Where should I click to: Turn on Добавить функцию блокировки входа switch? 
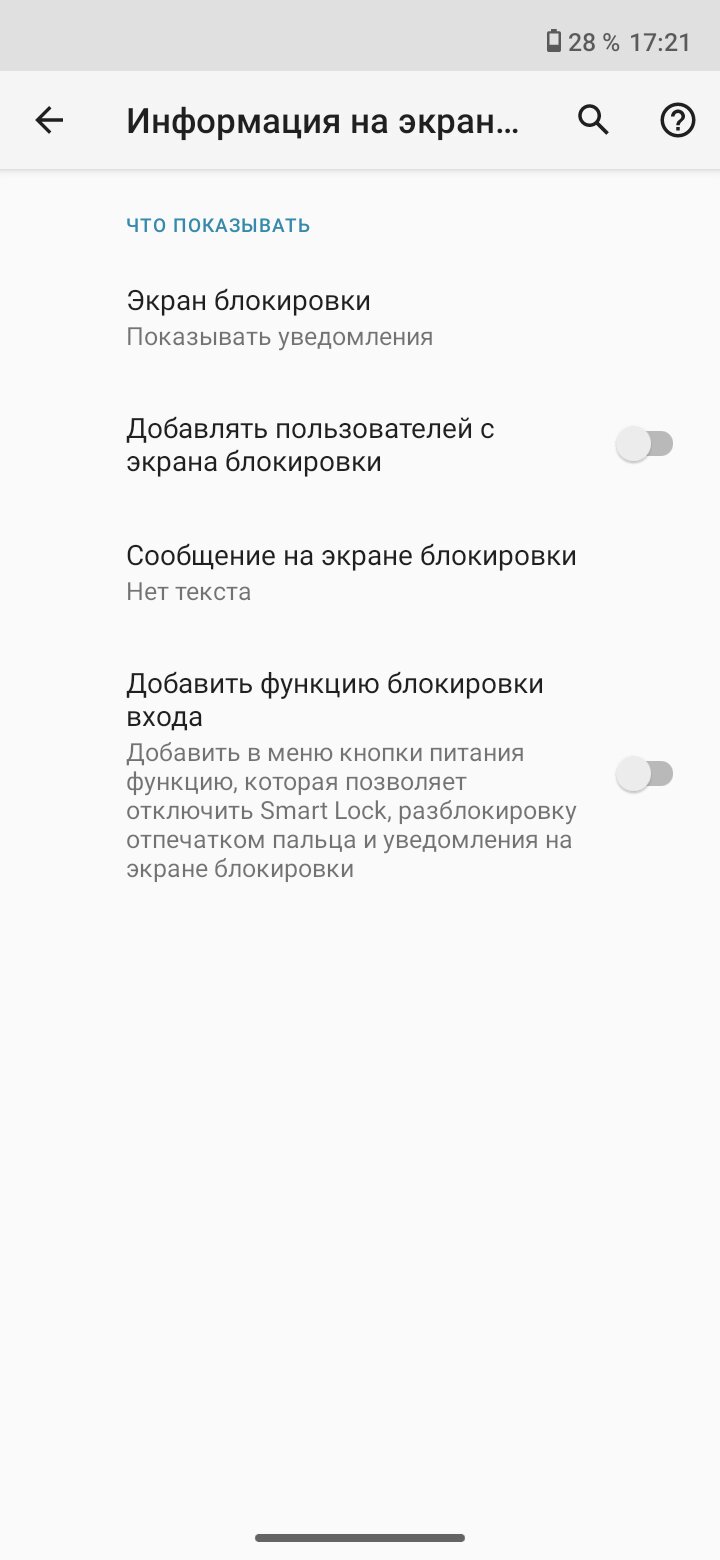pyautogui.click(x=645, y=774)
